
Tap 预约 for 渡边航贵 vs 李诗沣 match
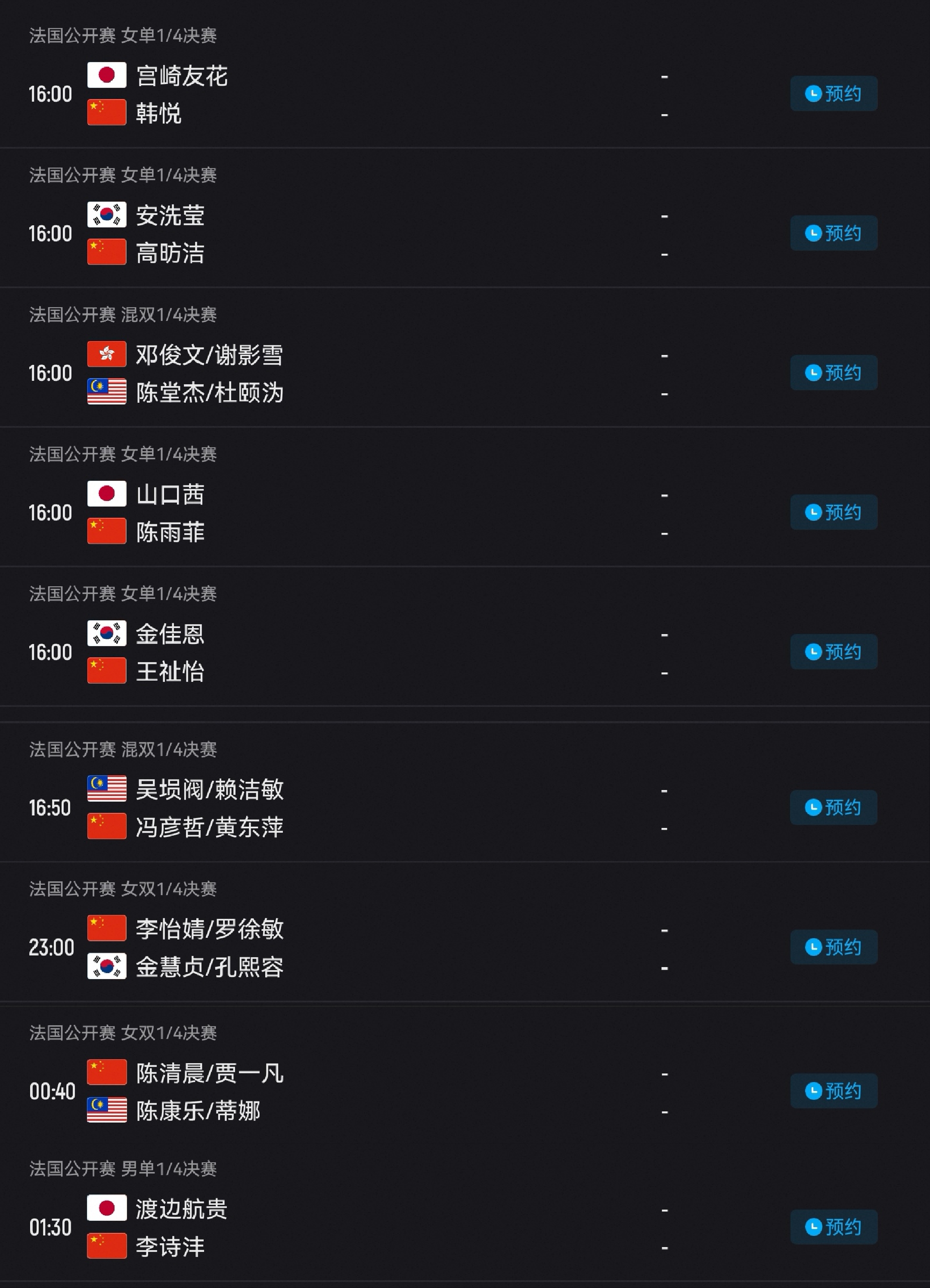point(834,1227)
